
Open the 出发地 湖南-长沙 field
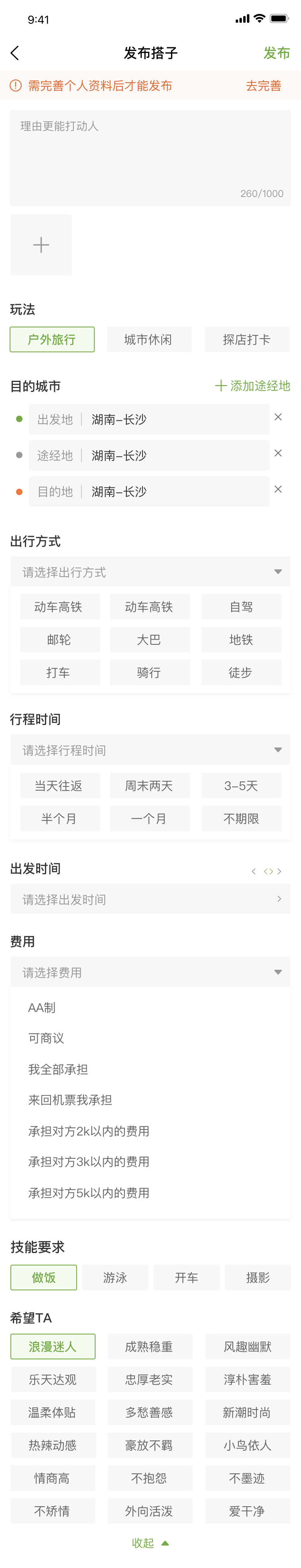click(x=148, y=419)
